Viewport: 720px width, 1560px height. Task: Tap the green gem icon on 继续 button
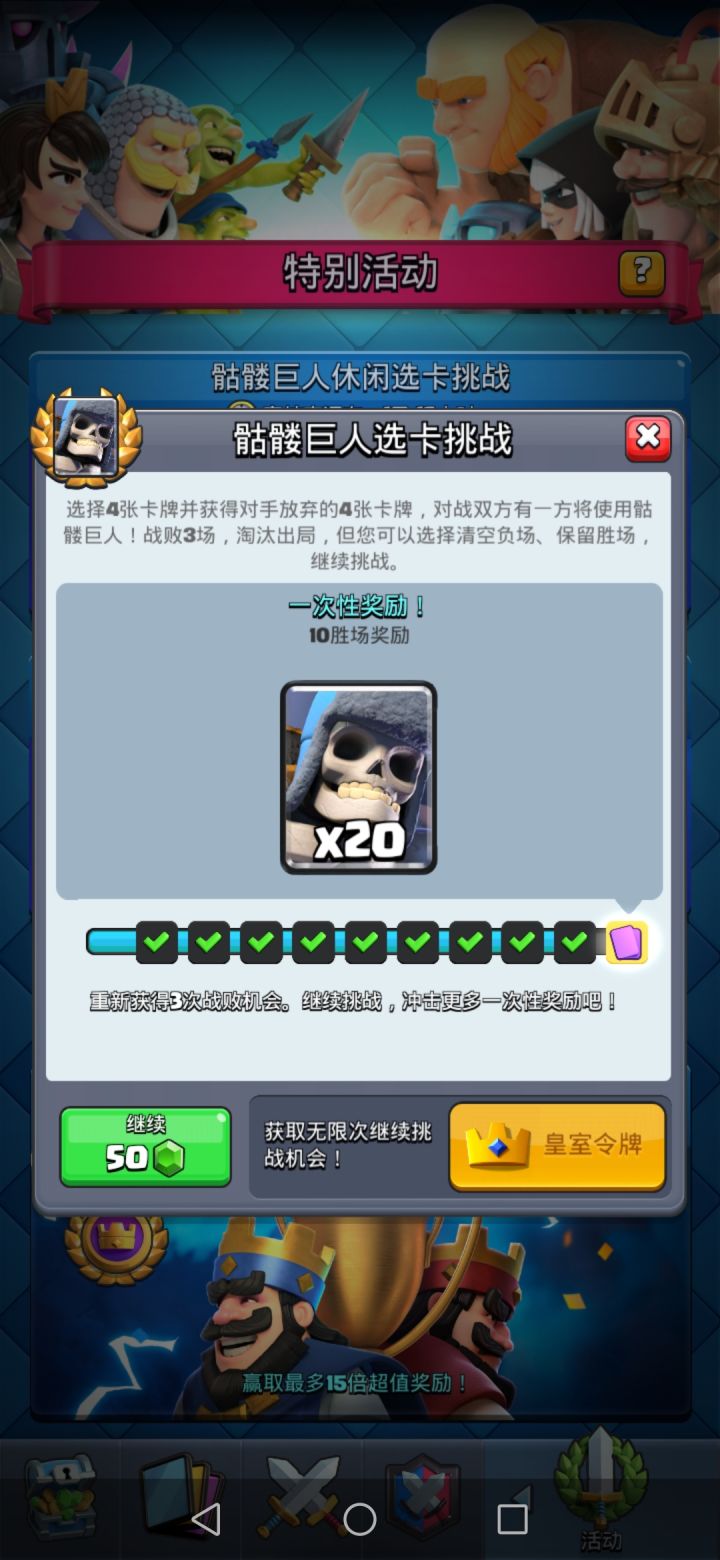tap(166, 1160)
